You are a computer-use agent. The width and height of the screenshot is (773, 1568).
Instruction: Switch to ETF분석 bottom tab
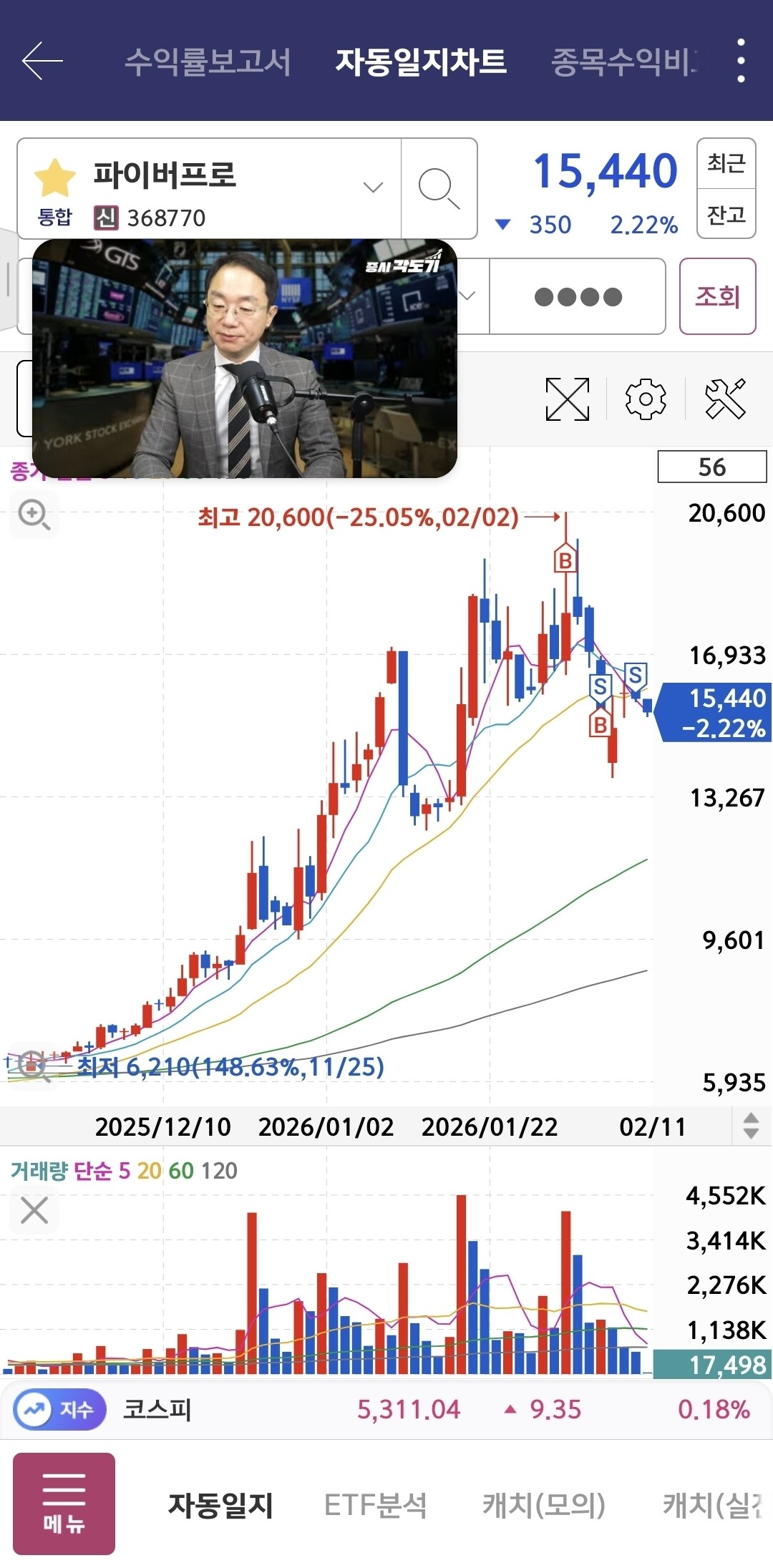pyautogui.click(x=375, y=1504)
